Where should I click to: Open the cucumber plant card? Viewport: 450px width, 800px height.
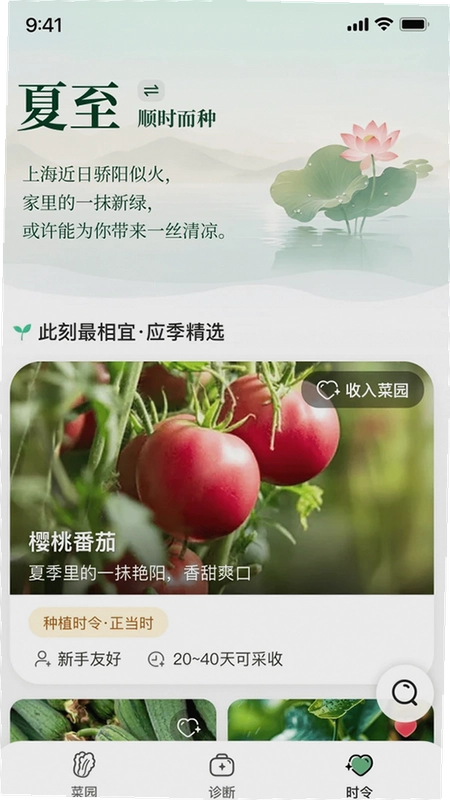[113, 720]
